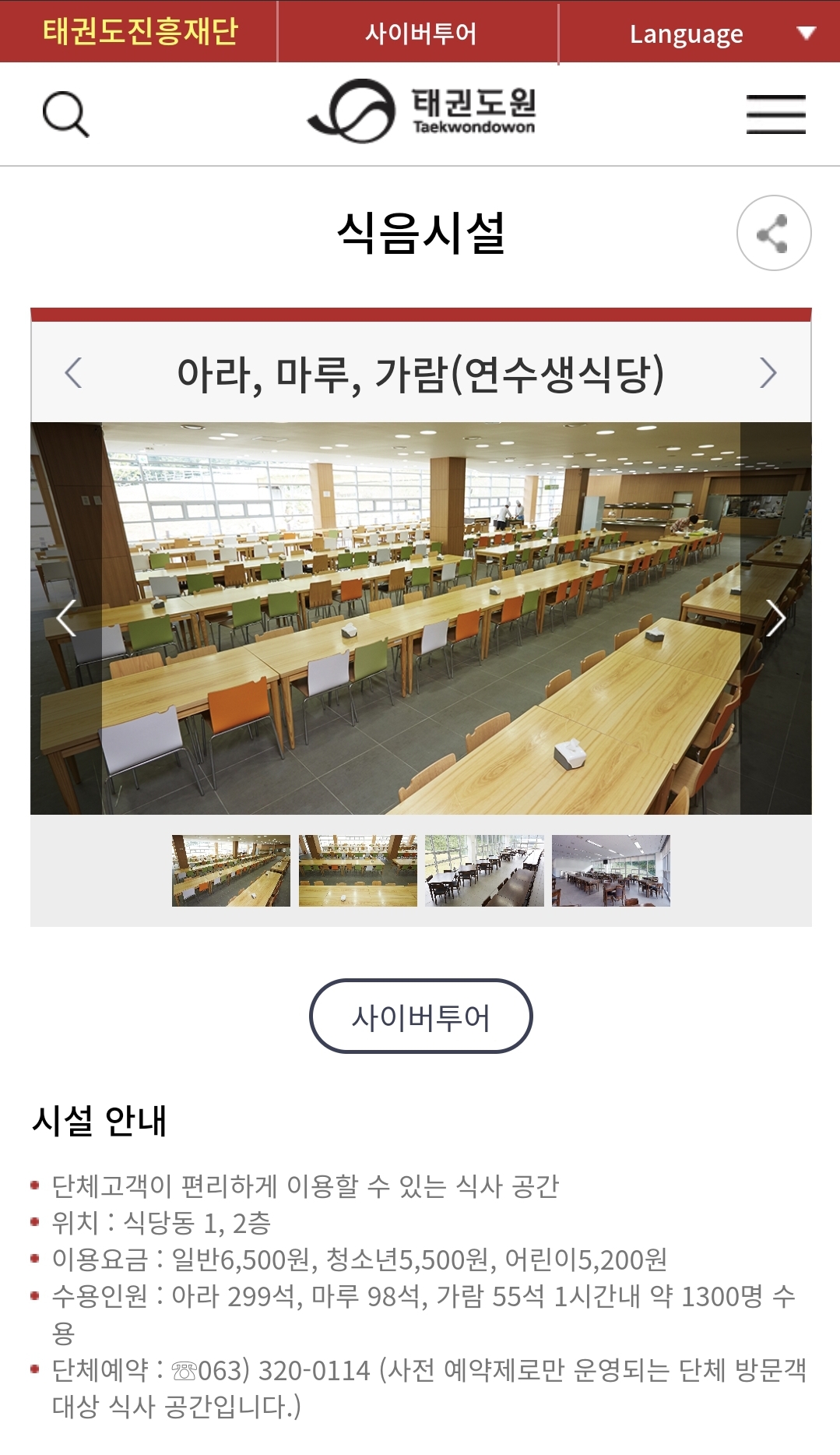Select the 태권도진흥재단 menu tab
Viewport: 840px width, 1455px height.
pyautogui.click(x=140, y=33)
